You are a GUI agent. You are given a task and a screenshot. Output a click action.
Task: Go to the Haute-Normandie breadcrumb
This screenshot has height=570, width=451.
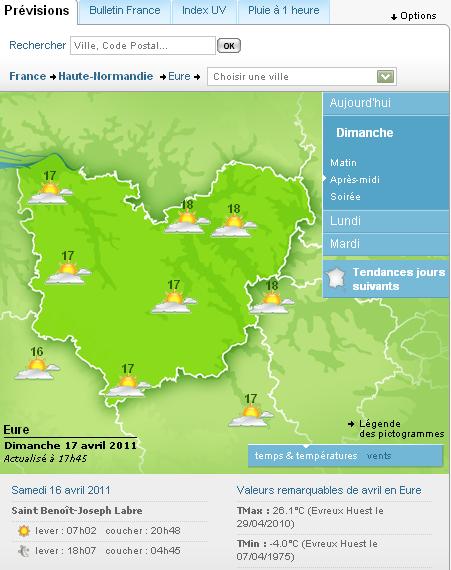(x=106, y=76)
